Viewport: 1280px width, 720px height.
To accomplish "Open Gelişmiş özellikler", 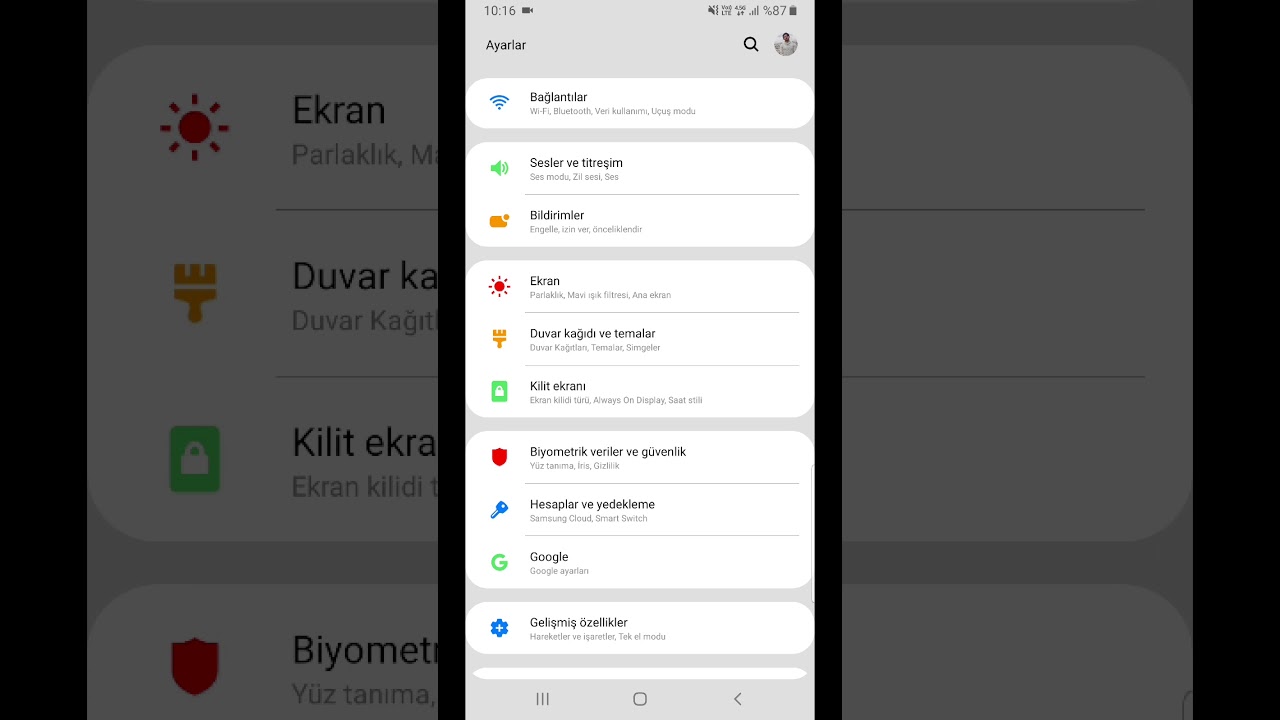I will click(x=640, y=628).
